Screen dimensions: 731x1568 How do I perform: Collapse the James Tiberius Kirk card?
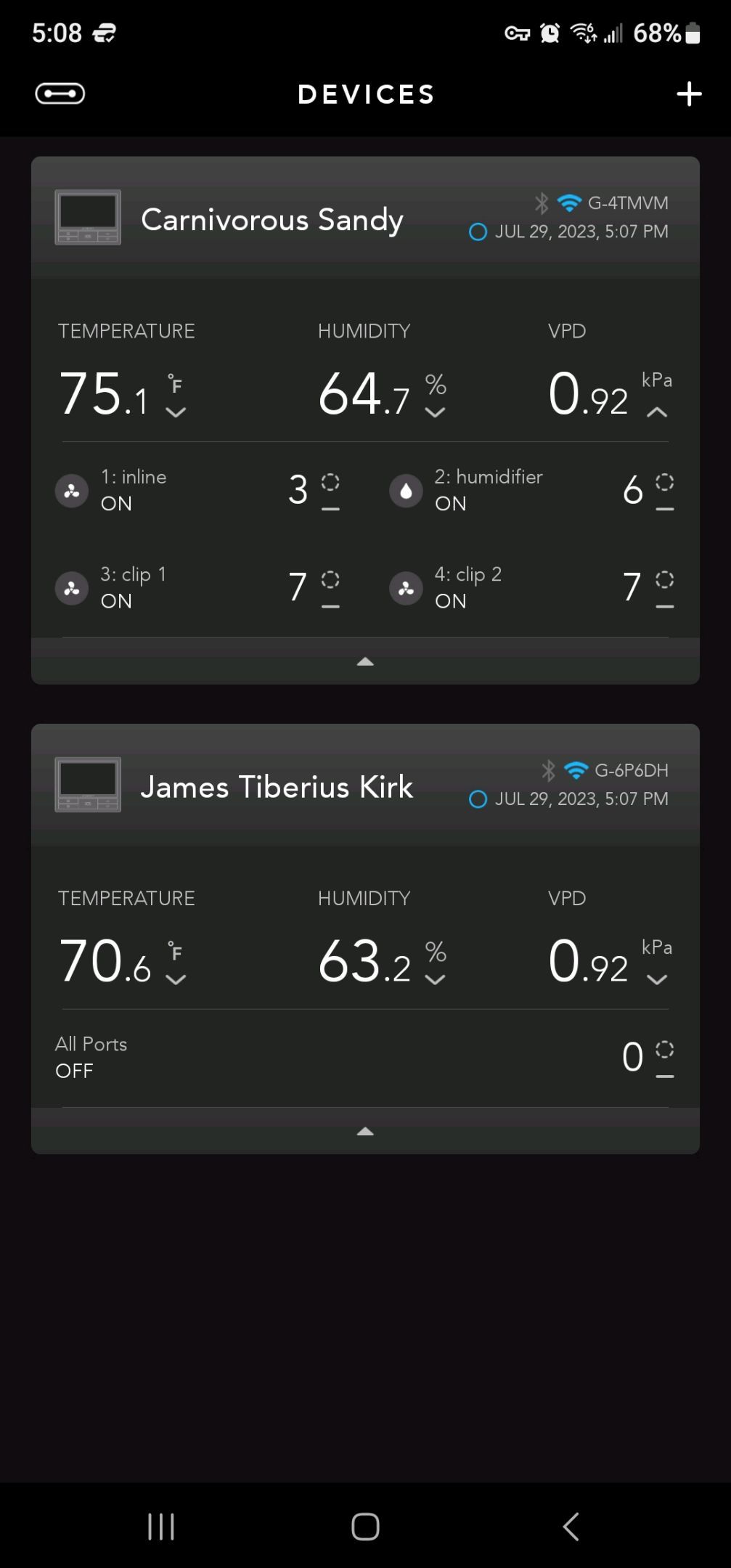click(x=365, y=1131)
